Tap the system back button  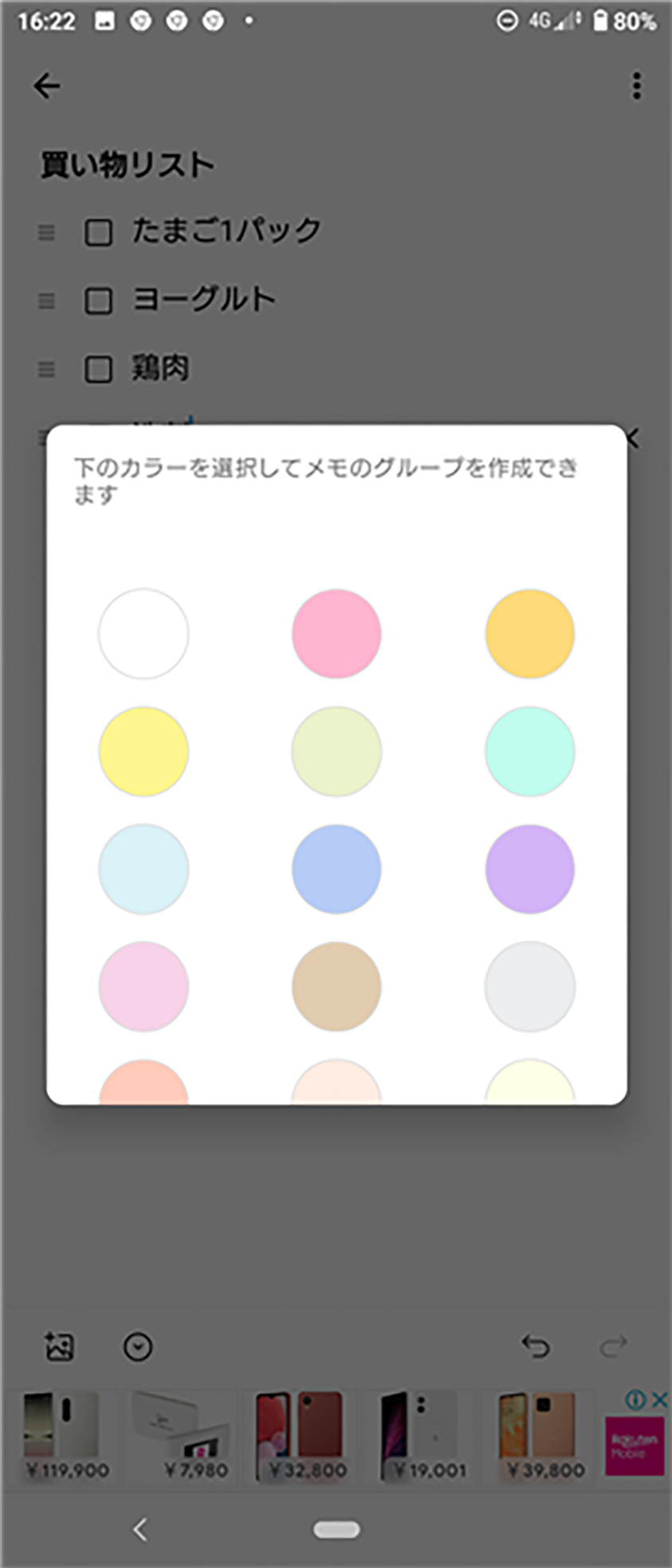coord(141,1529)
